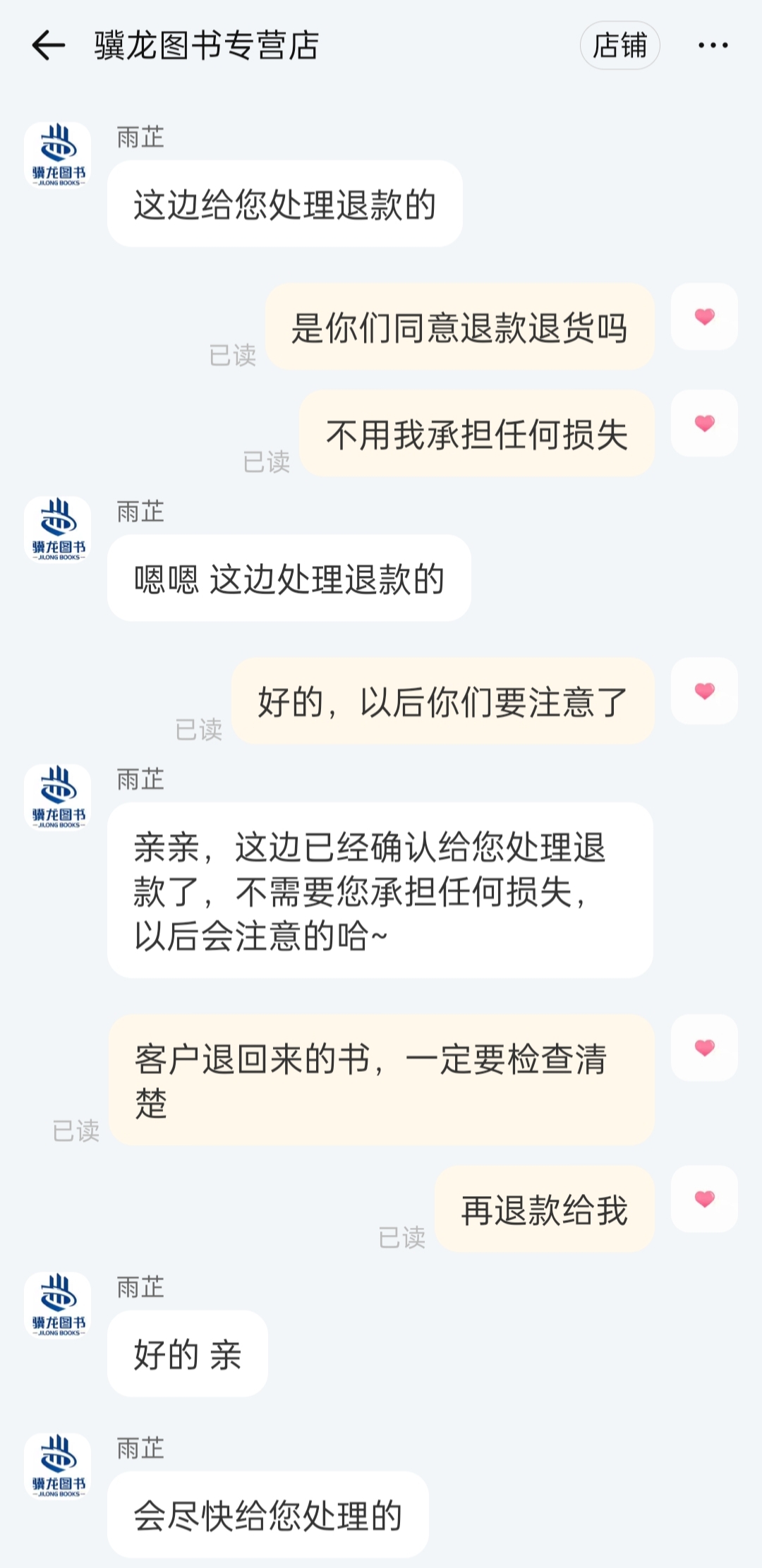762x1568 pixels.
Task: Open the avatar beside 这边给您处理退款的
Action: click(x=58, y=156)
